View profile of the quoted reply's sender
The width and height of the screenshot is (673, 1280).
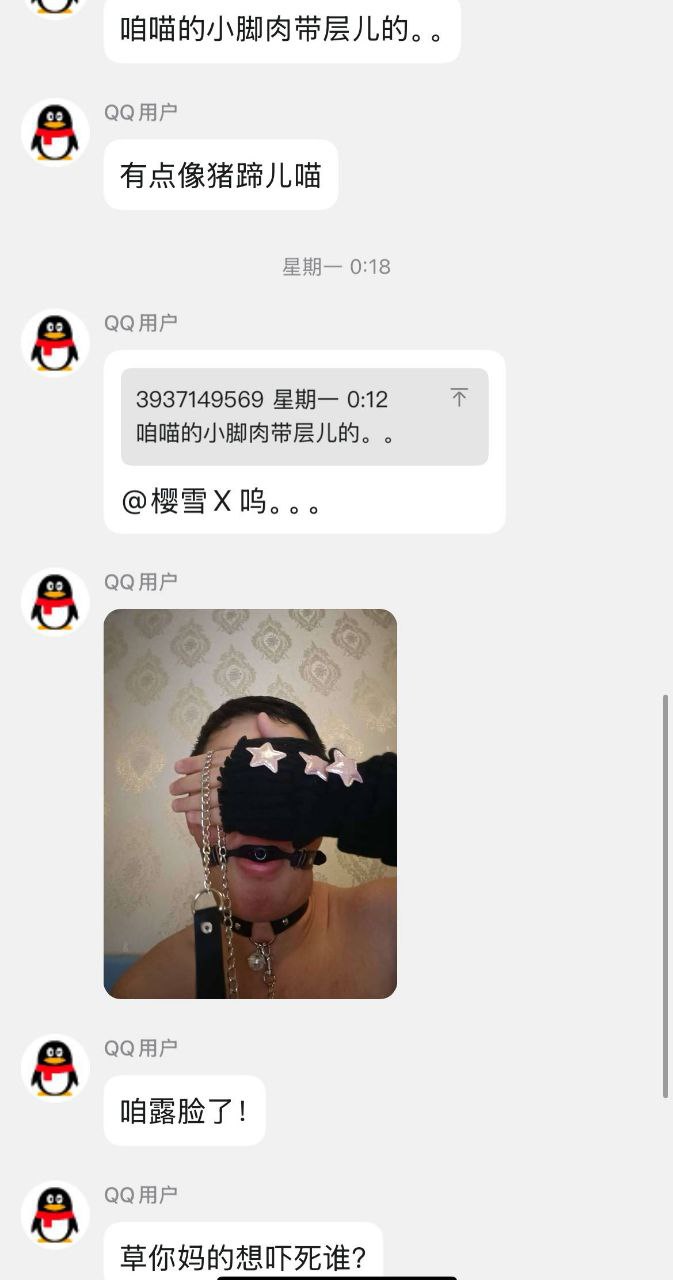(x=55, y=343)
